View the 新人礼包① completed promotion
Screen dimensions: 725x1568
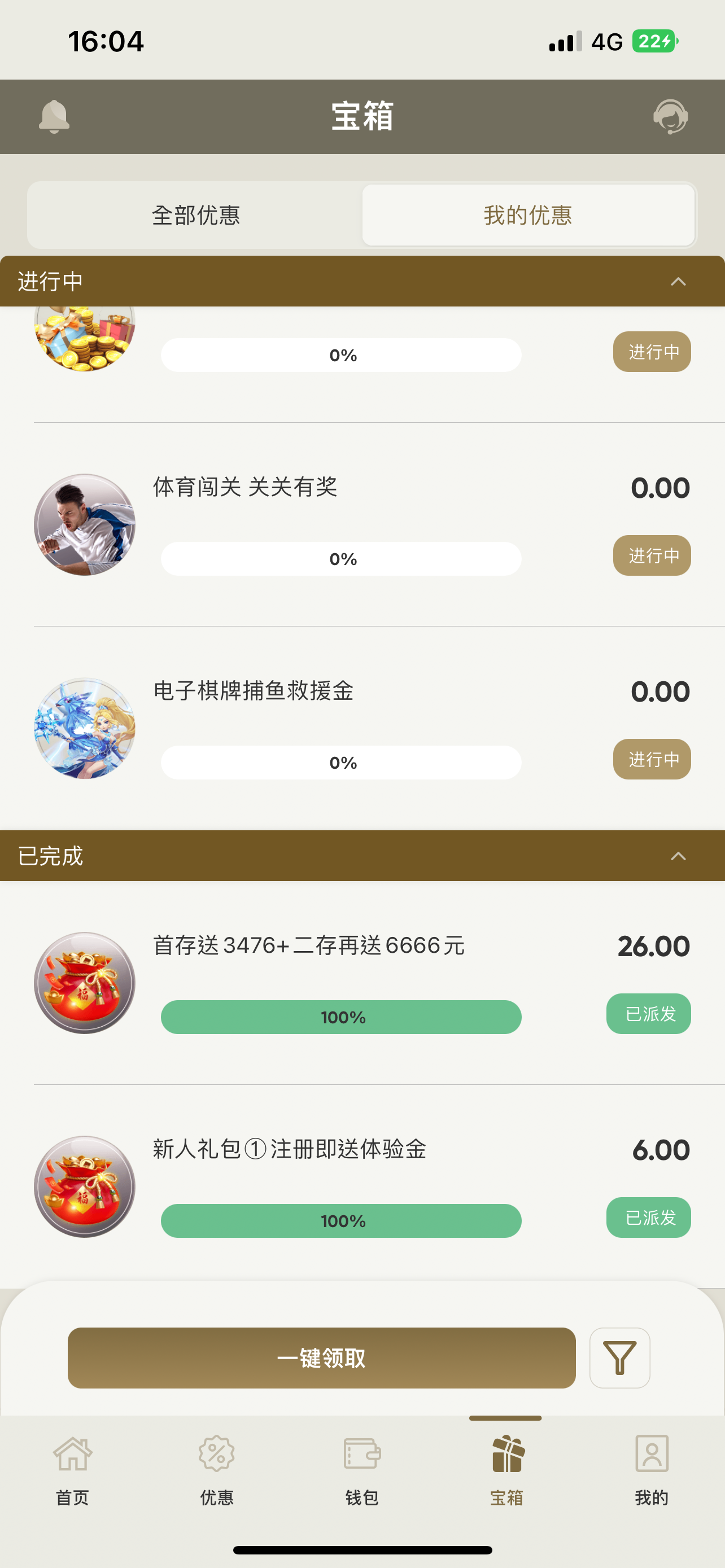289,1150
